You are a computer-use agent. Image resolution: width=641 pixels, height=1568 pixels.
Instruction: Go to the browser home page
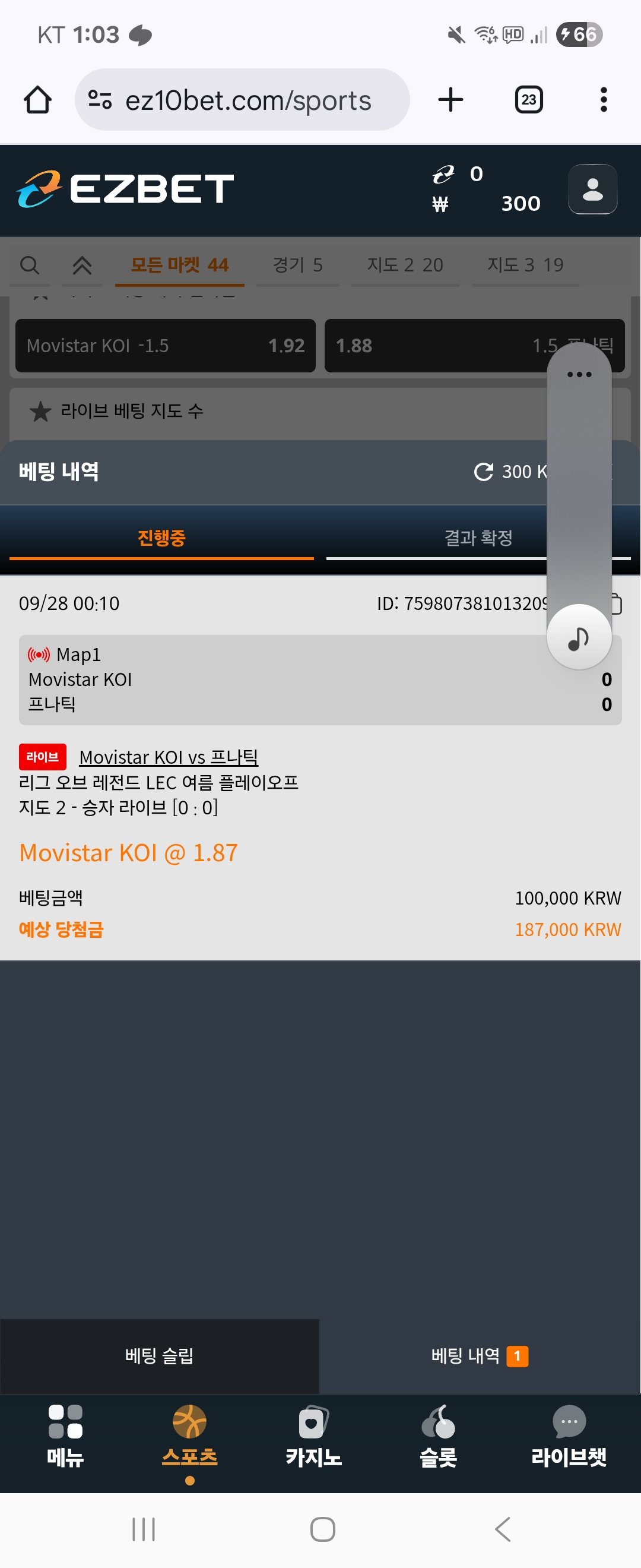38,100
